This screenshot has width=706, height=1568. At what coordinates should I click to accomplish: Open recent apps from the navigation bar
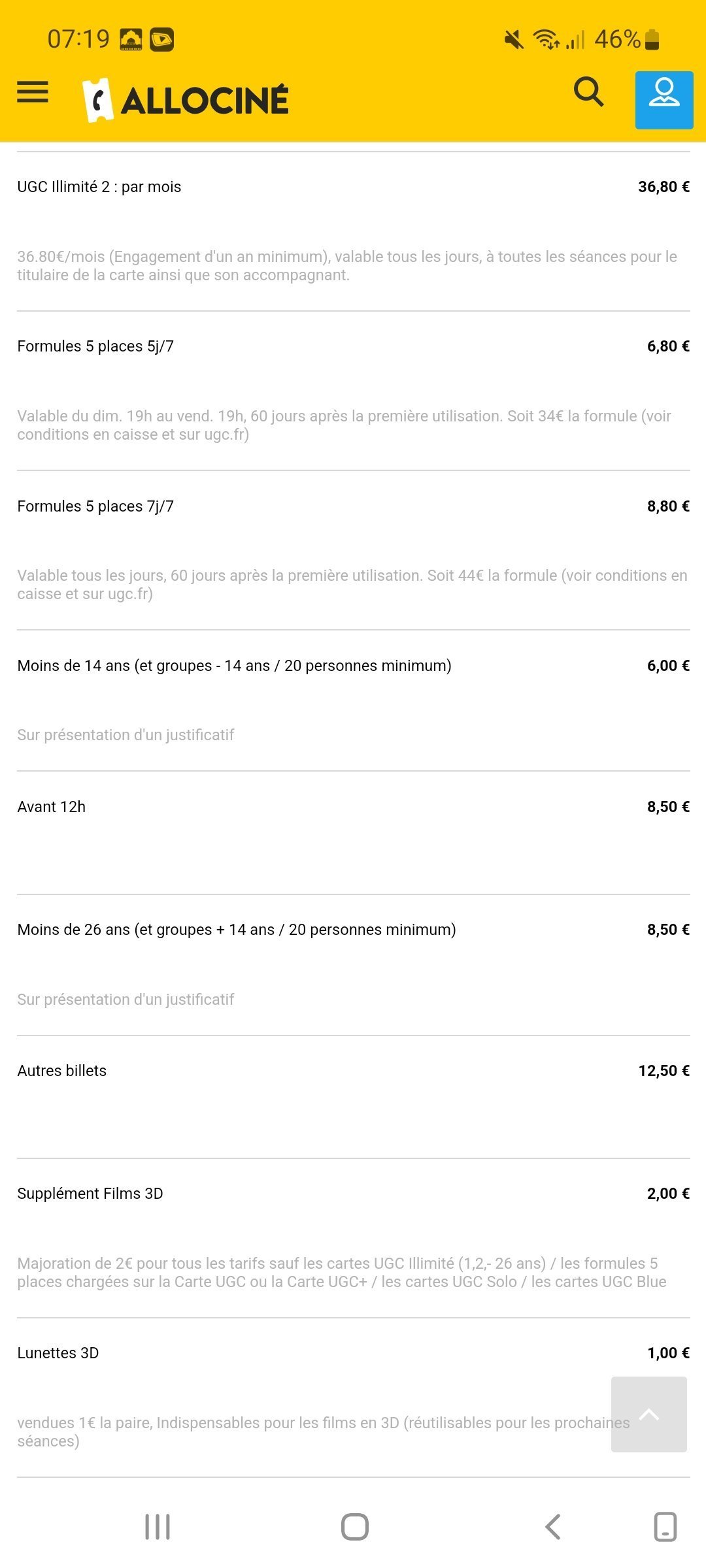coord(158,1527)
